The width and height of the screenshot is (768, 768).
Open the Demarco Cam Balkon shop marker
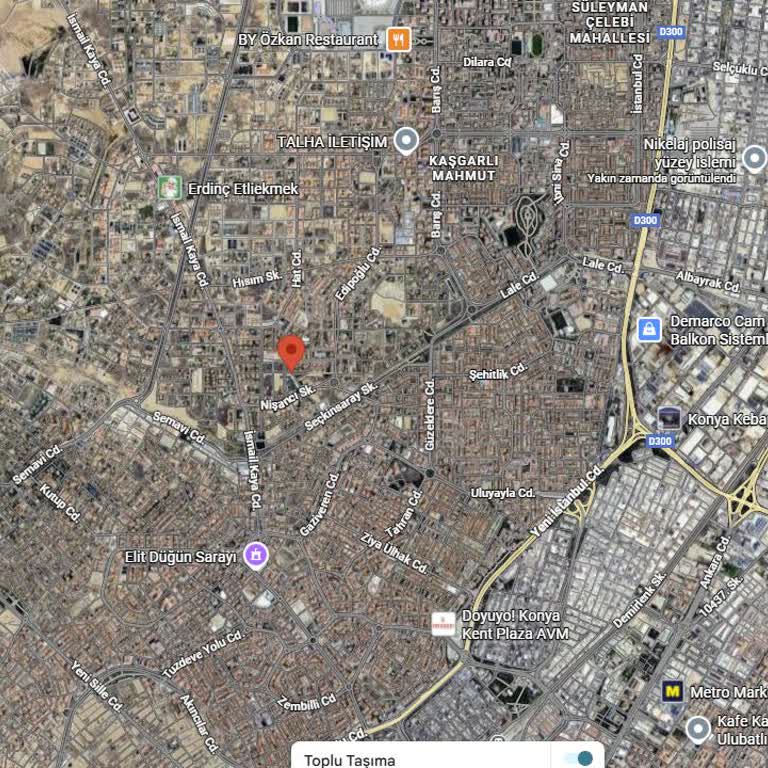[x=650, y=329]
